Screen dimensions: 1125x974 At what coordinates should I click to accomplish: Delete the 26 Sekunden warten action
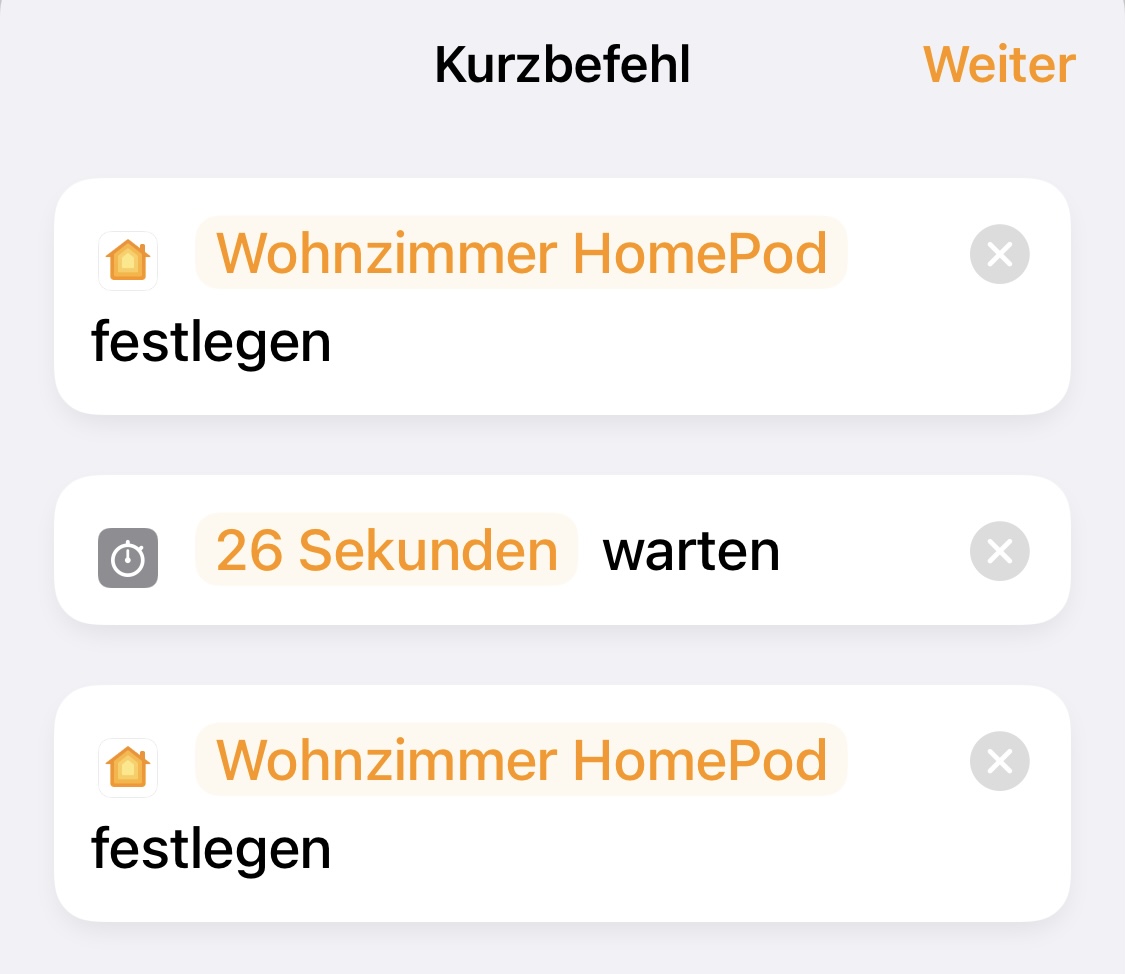[x=999, y=551]
